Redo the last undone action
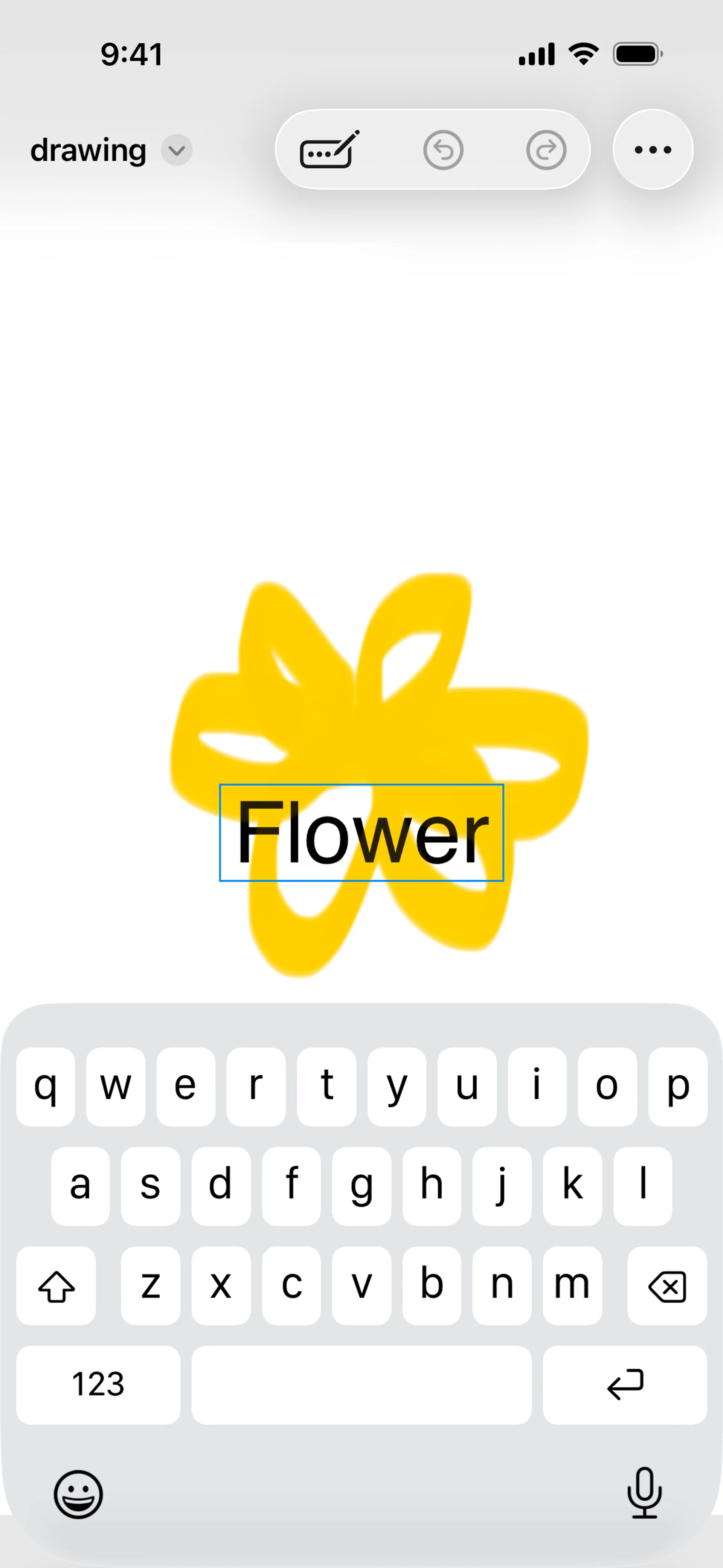 546,150
